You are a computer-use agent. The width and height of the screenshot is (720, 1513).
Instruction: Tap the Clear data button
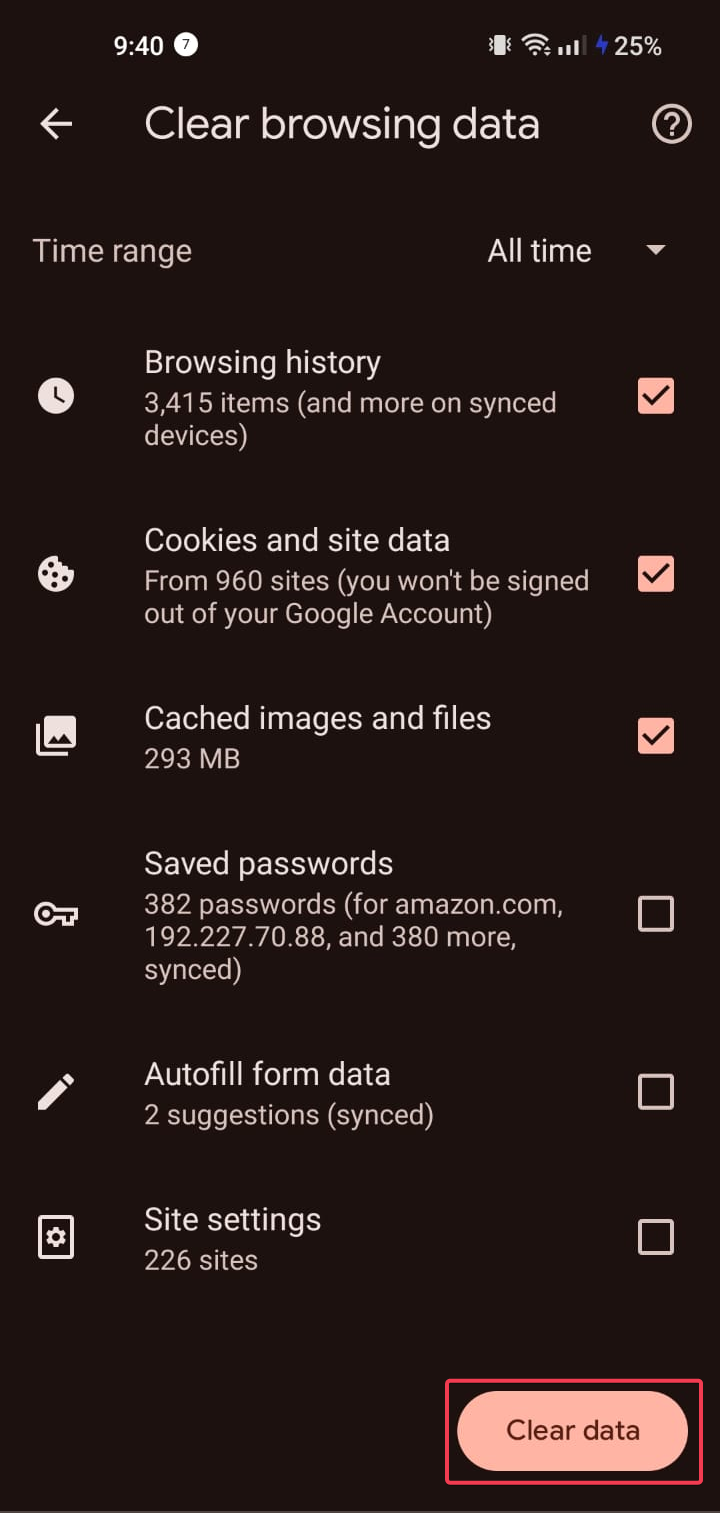coord(573,1430)
